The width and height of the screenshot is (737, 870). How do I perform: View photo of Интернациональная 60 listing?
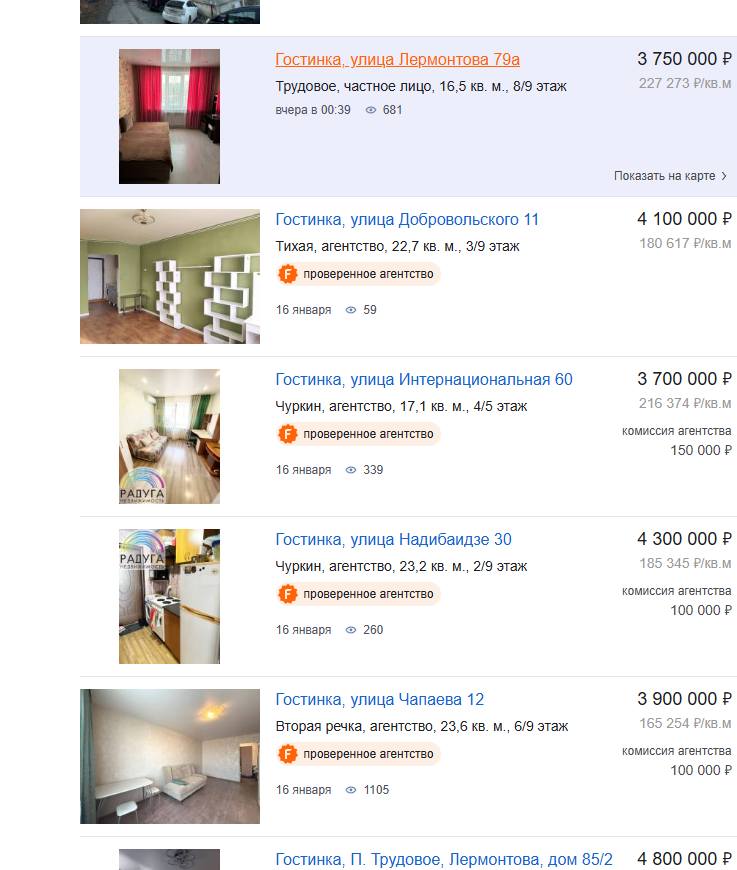169,436
